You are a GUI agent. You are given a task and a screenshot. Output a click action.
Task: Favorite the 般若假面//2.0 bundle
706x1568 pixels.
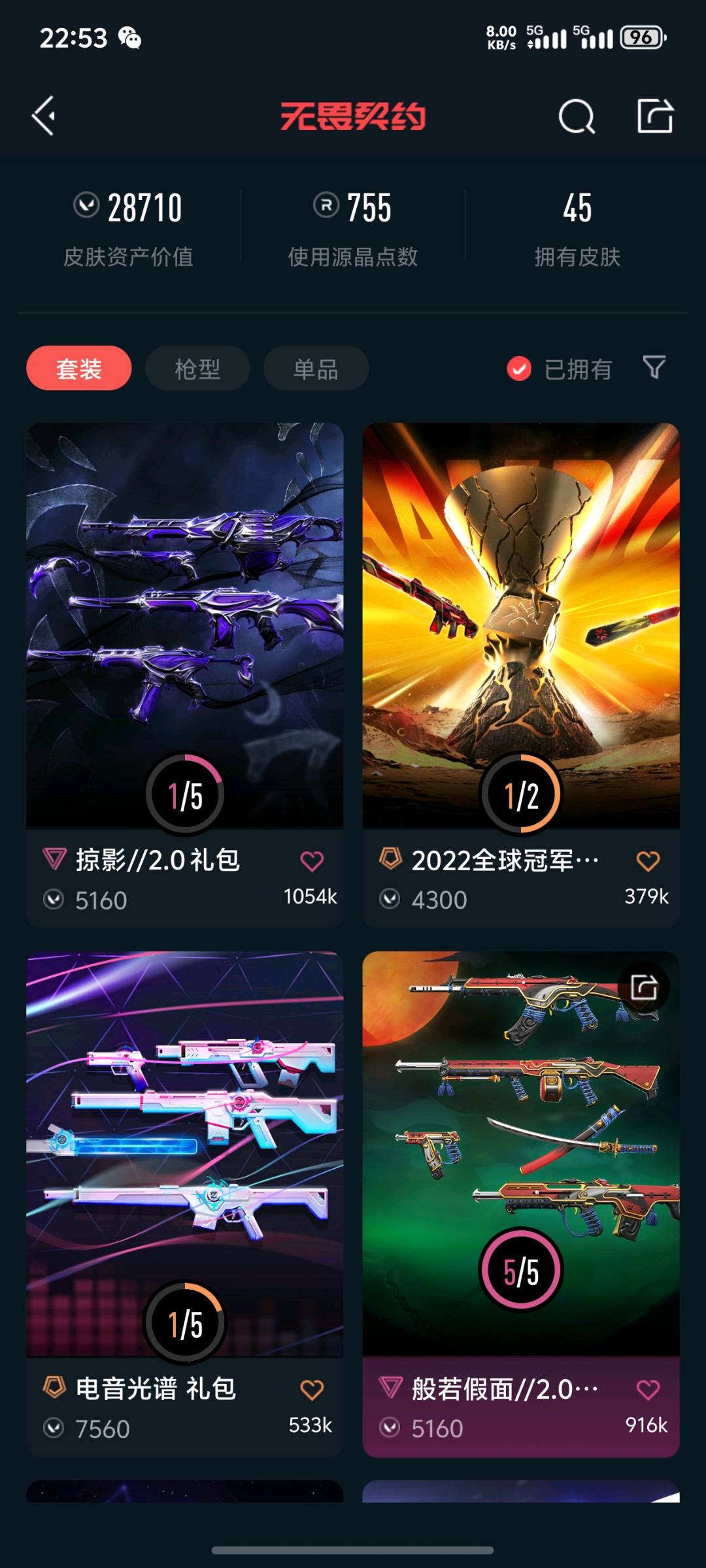click(x=648, y=1390)
